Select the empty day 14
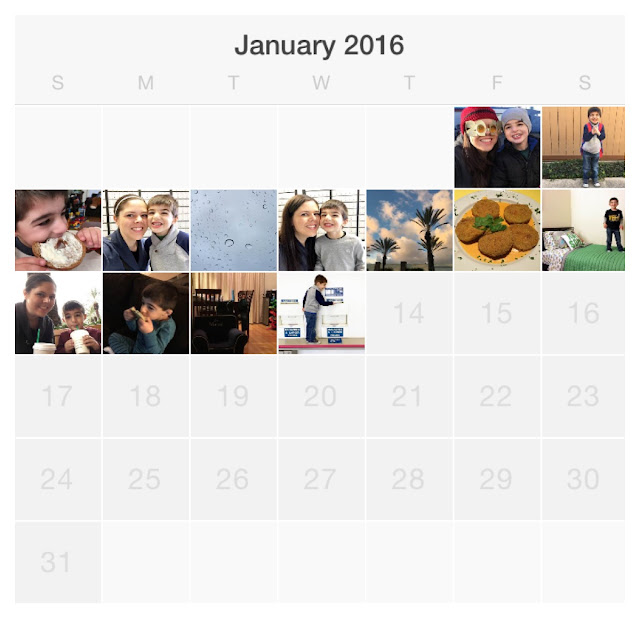Viewport: 640px width, 640px height. pos(408,313)
